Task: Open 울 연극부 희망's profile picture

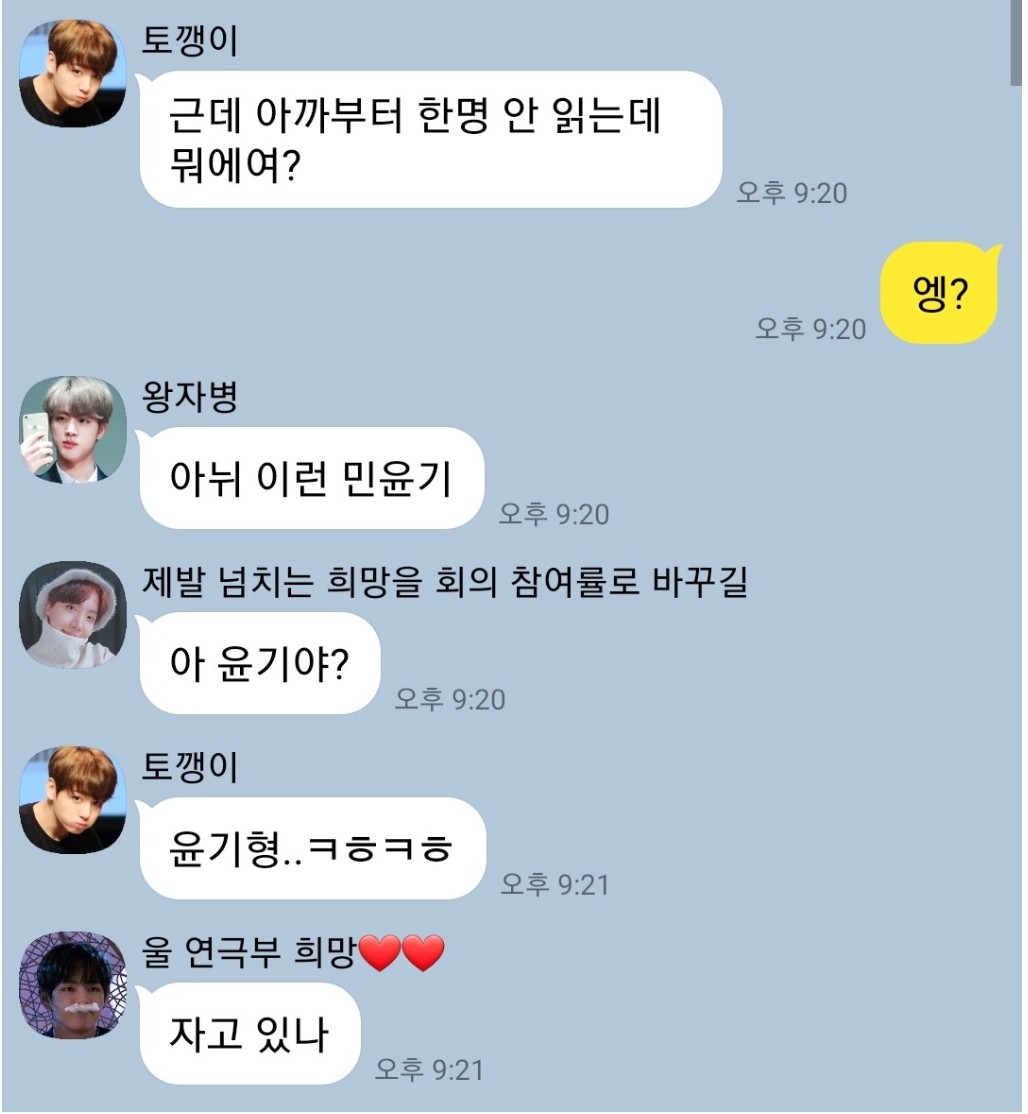Action: coord(73,985)
